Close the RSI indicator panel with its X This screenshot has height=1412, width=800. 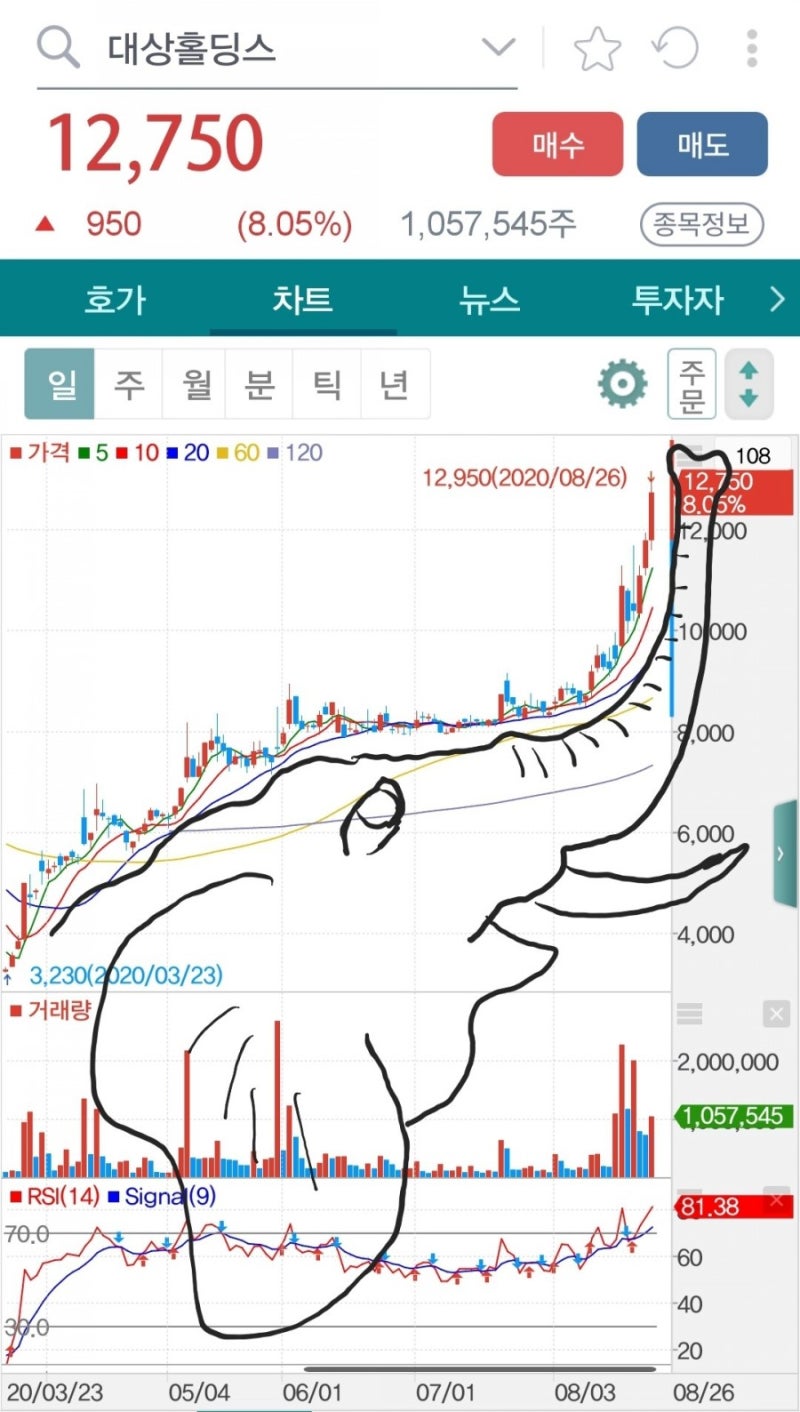[776, 1199]
